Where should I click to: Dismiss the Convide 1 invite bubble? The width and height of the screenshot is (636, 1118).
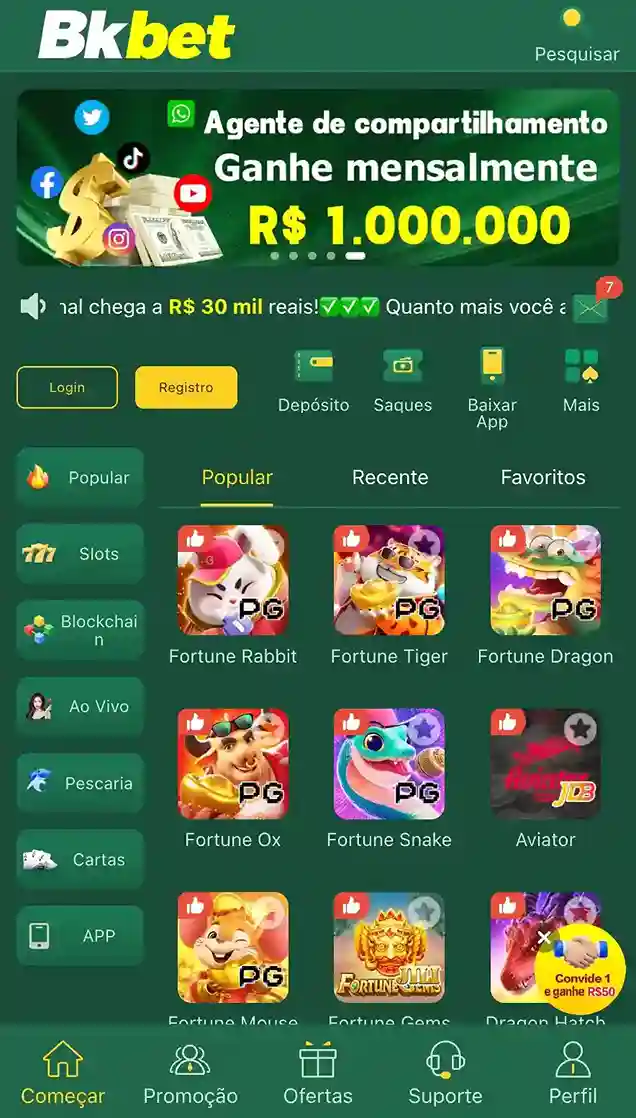point(544,937)
